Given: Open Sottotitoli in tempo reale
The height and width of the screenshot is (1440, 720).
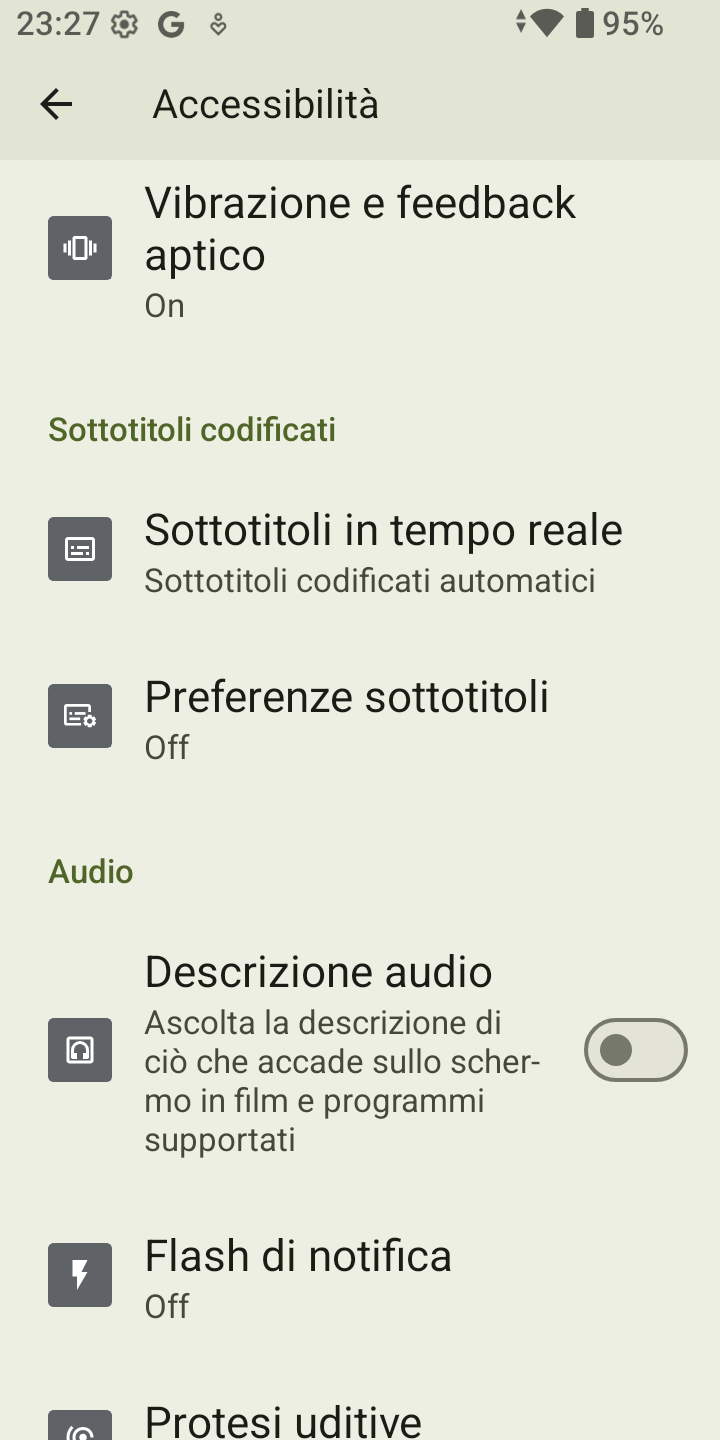Looking at the screenshot, I should click(360, 551).
